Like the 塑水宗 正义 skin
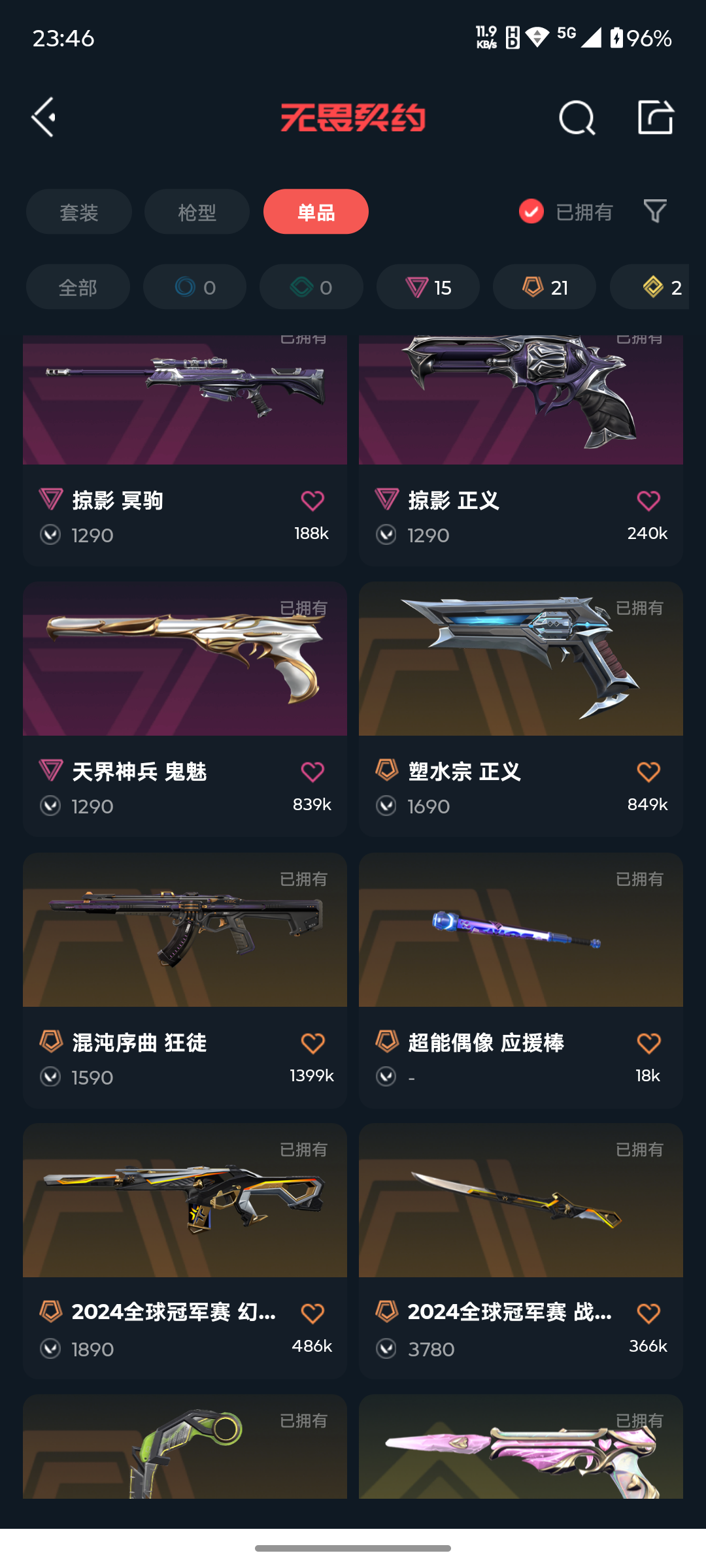 click(648, 772)
